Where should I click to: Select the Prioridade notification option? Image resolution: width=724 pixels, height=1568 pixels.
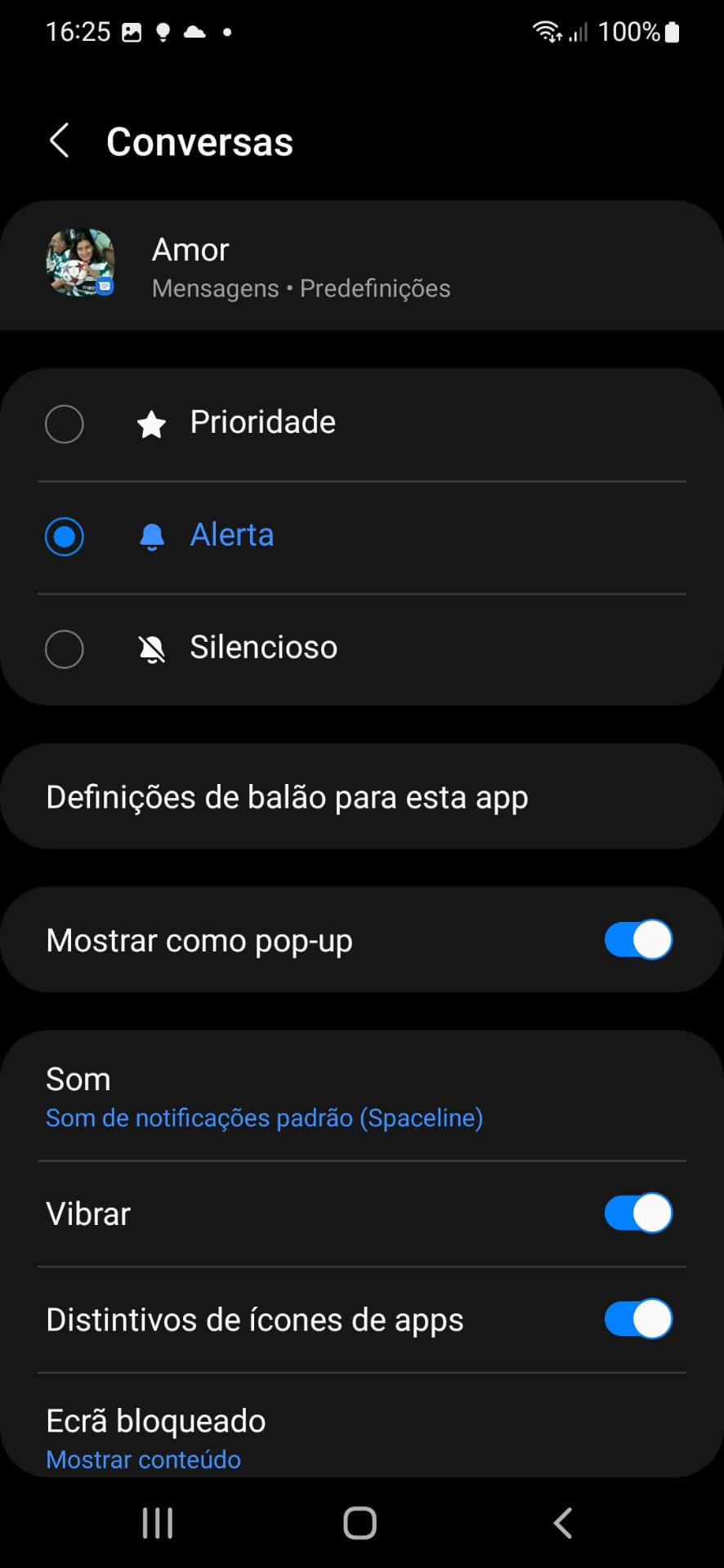tap(65, 424)
